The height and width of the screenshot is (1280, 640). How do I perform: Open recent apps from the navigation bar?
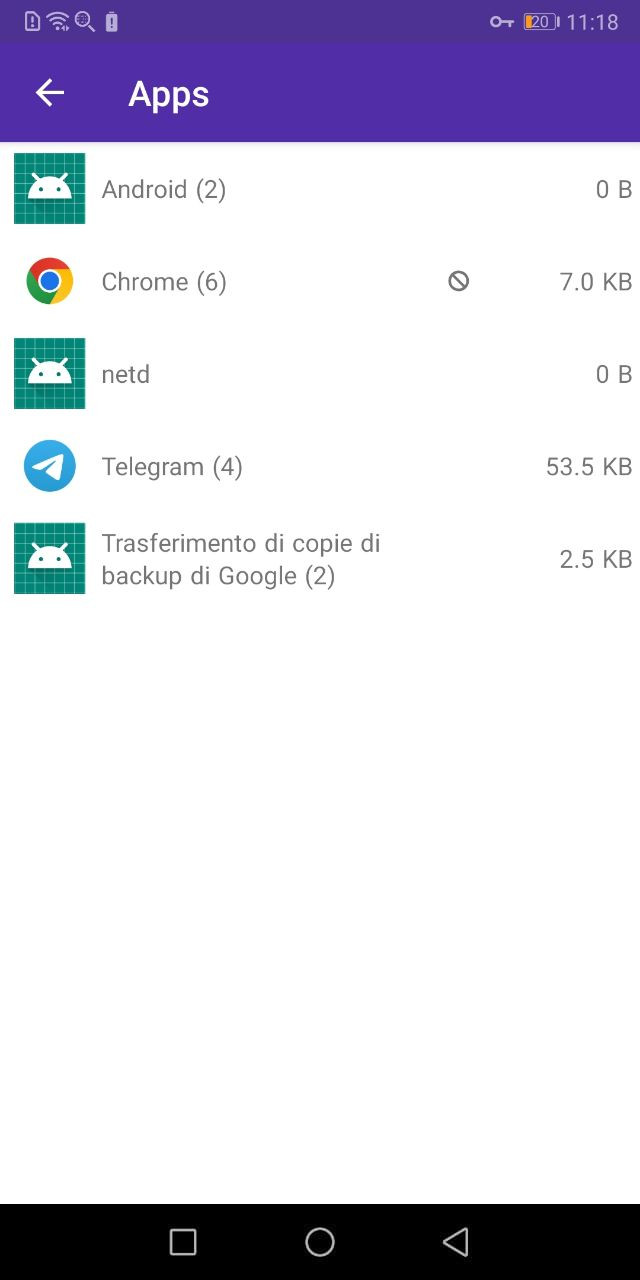click(x=183, y=1242)
